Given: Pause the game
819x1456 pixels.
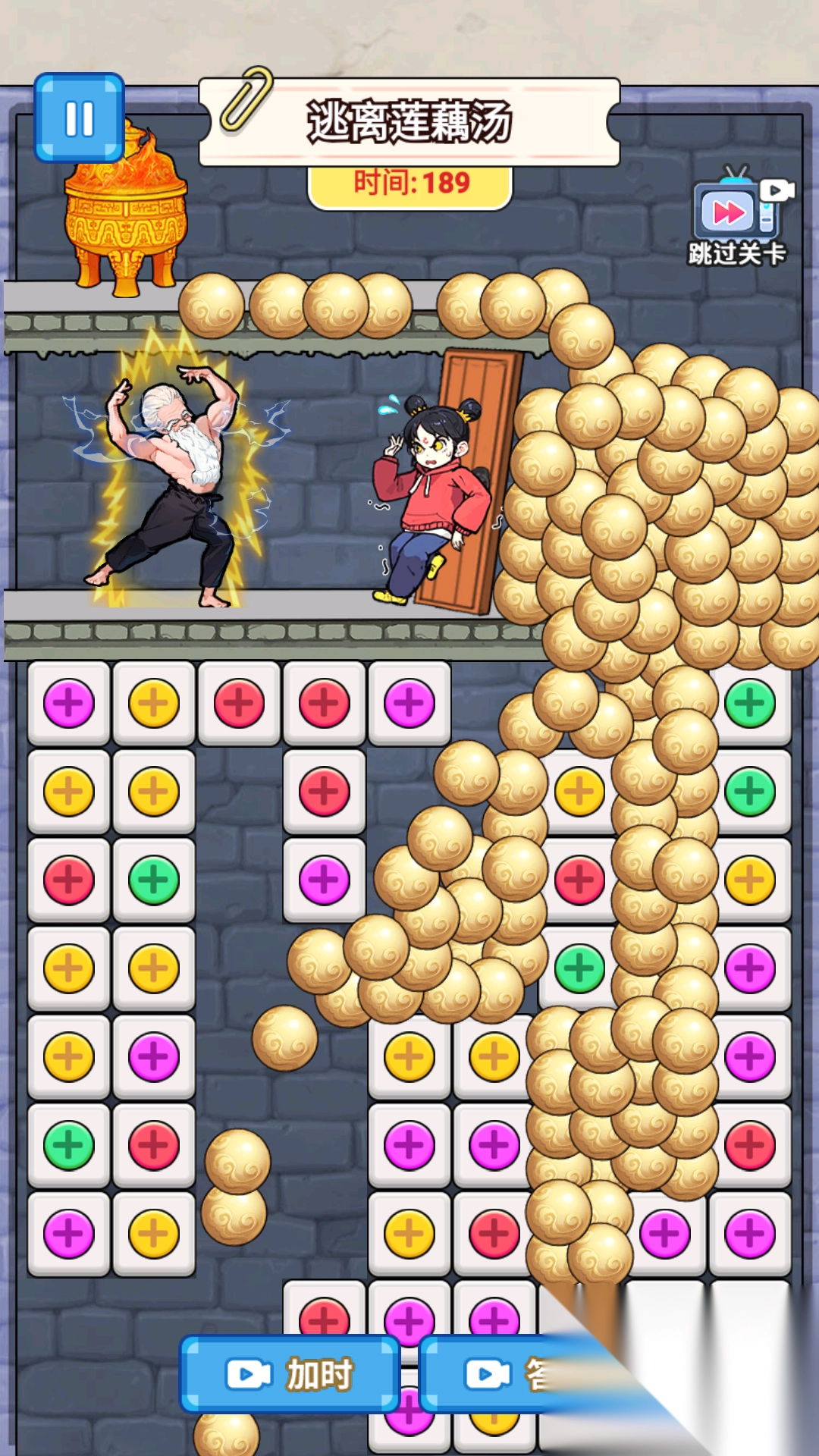Looking at the screenshot, I should [79, 118].
